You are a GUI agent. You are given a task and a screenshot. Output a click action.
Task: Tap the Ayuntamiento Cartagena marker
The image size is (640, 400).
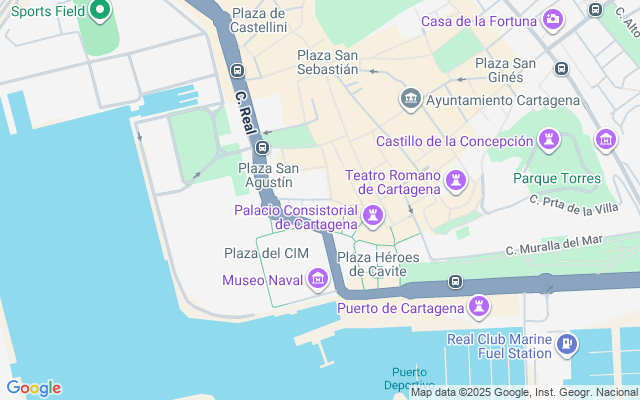pos(411,99)
